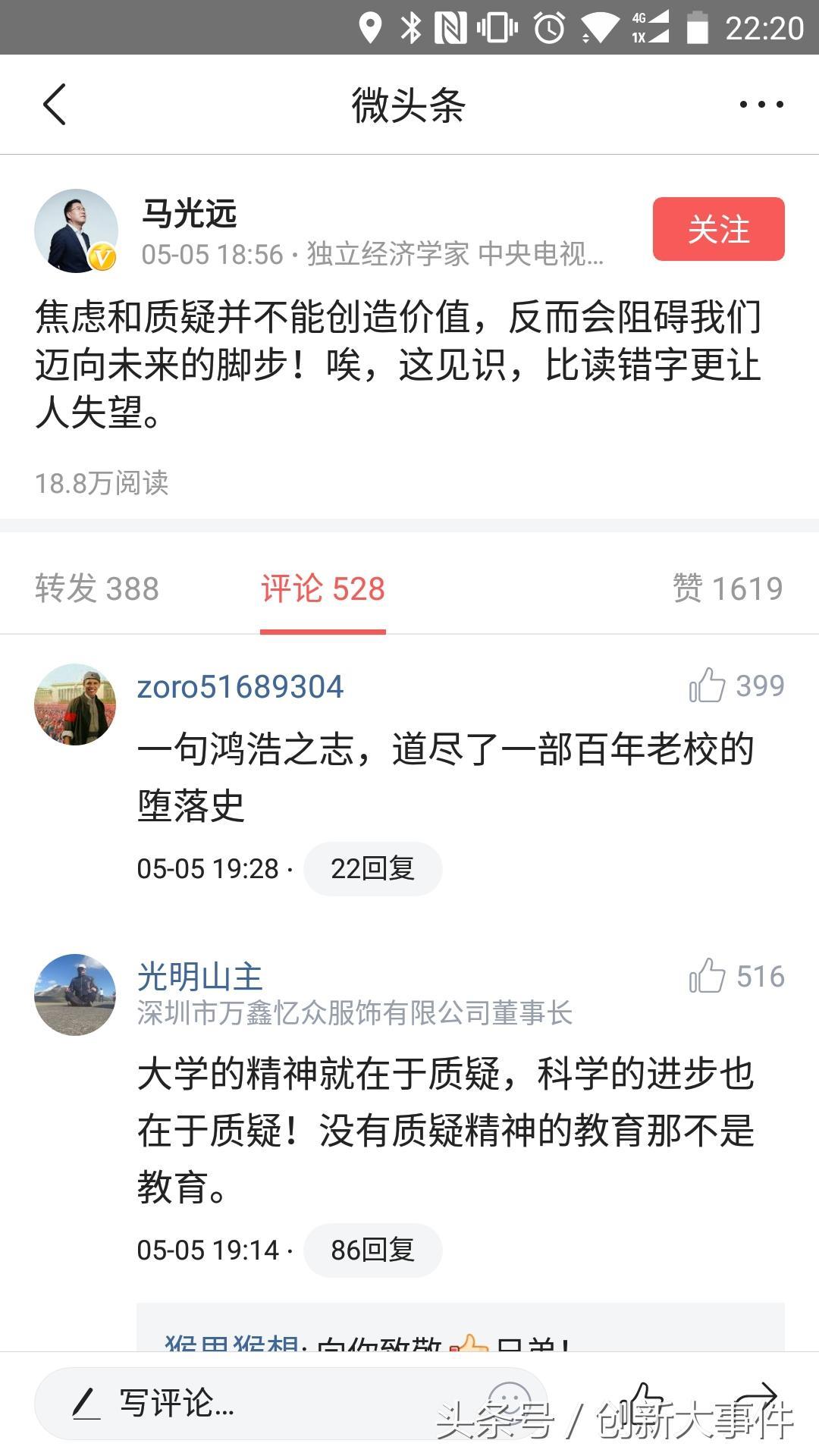Image resolution: width=819 pixels, height=1456 pixels.
Task: Open the emoji picker in comment bar
Action: [x=509, y=1400]
